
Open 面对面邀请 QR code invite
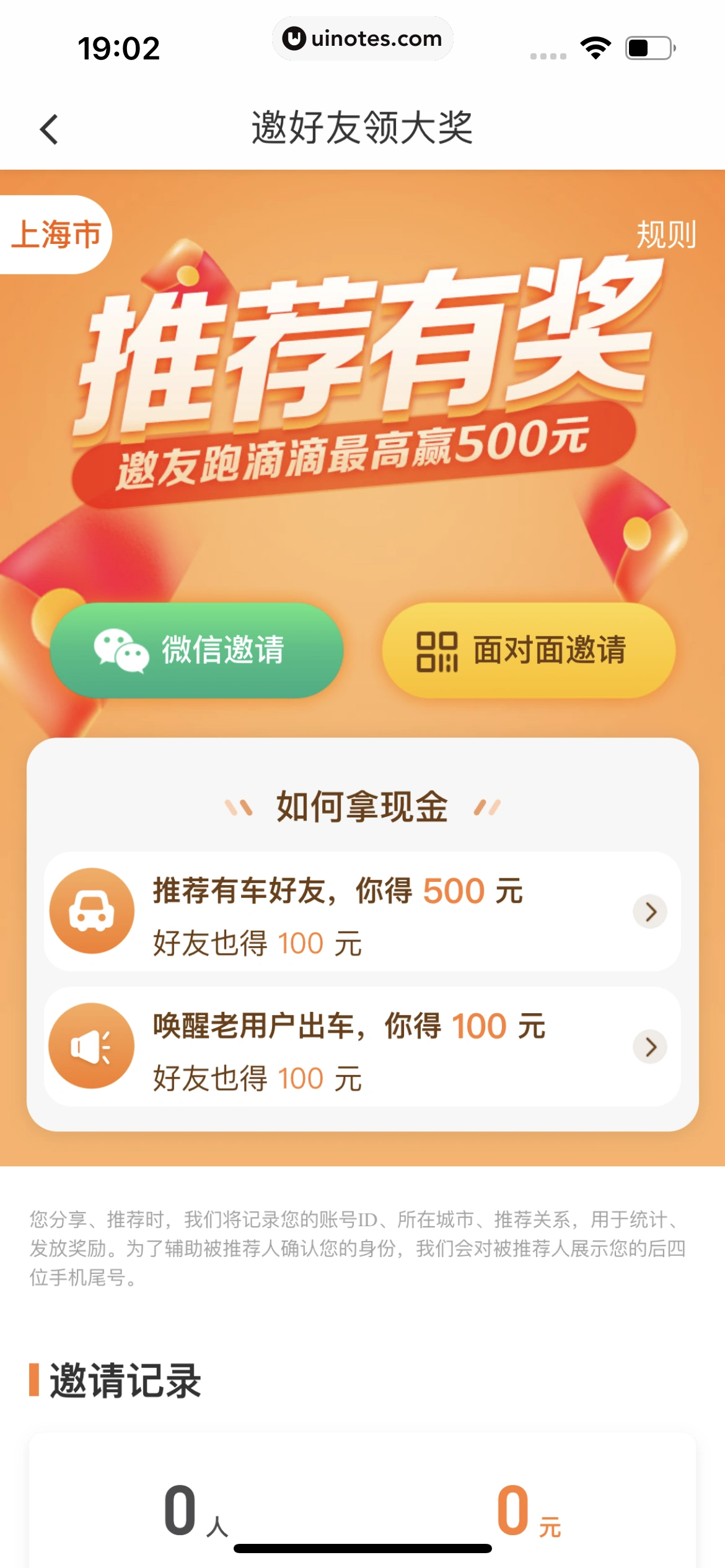[529, 650]
